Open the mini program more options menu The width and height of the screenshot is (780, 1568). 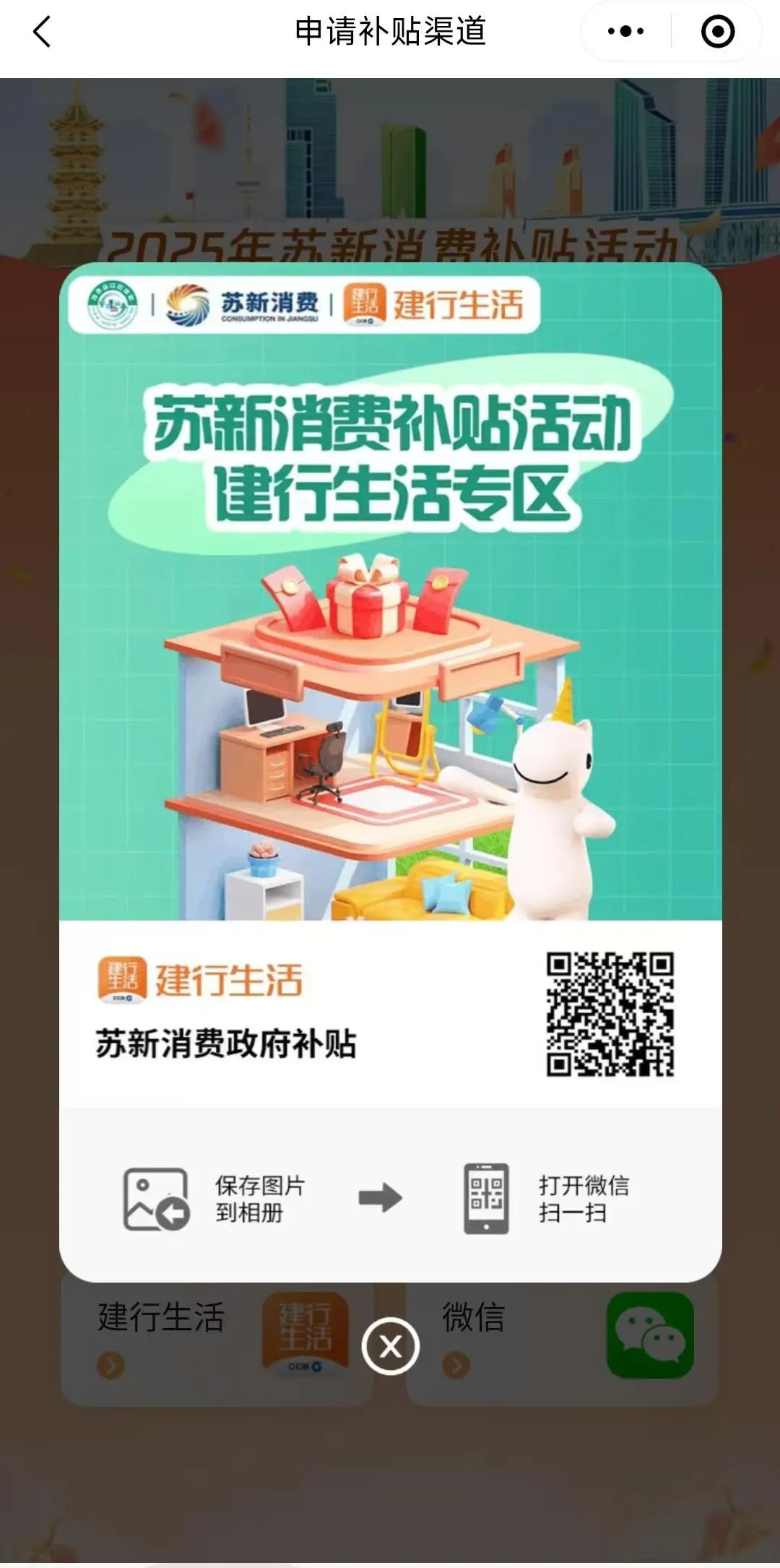coord(625,32)
